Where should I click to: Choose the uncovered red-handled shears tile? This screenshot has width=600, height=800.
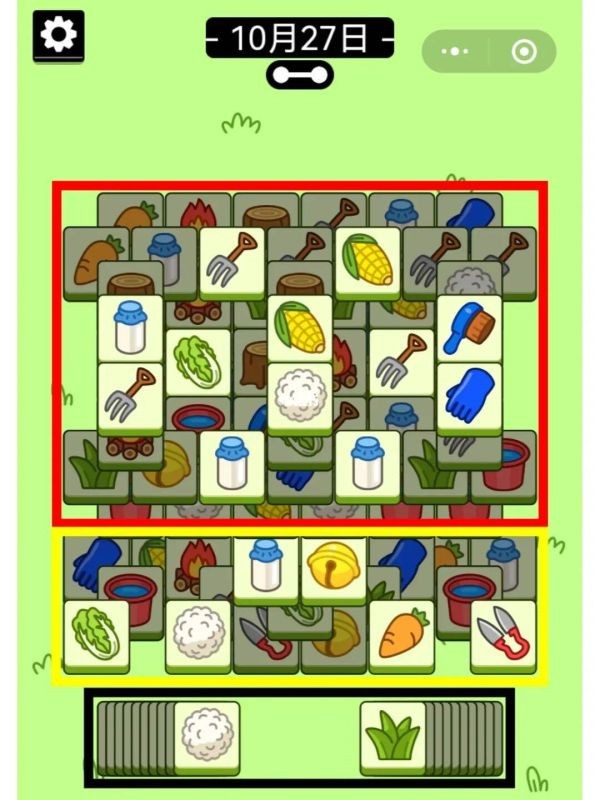(502, 635)
